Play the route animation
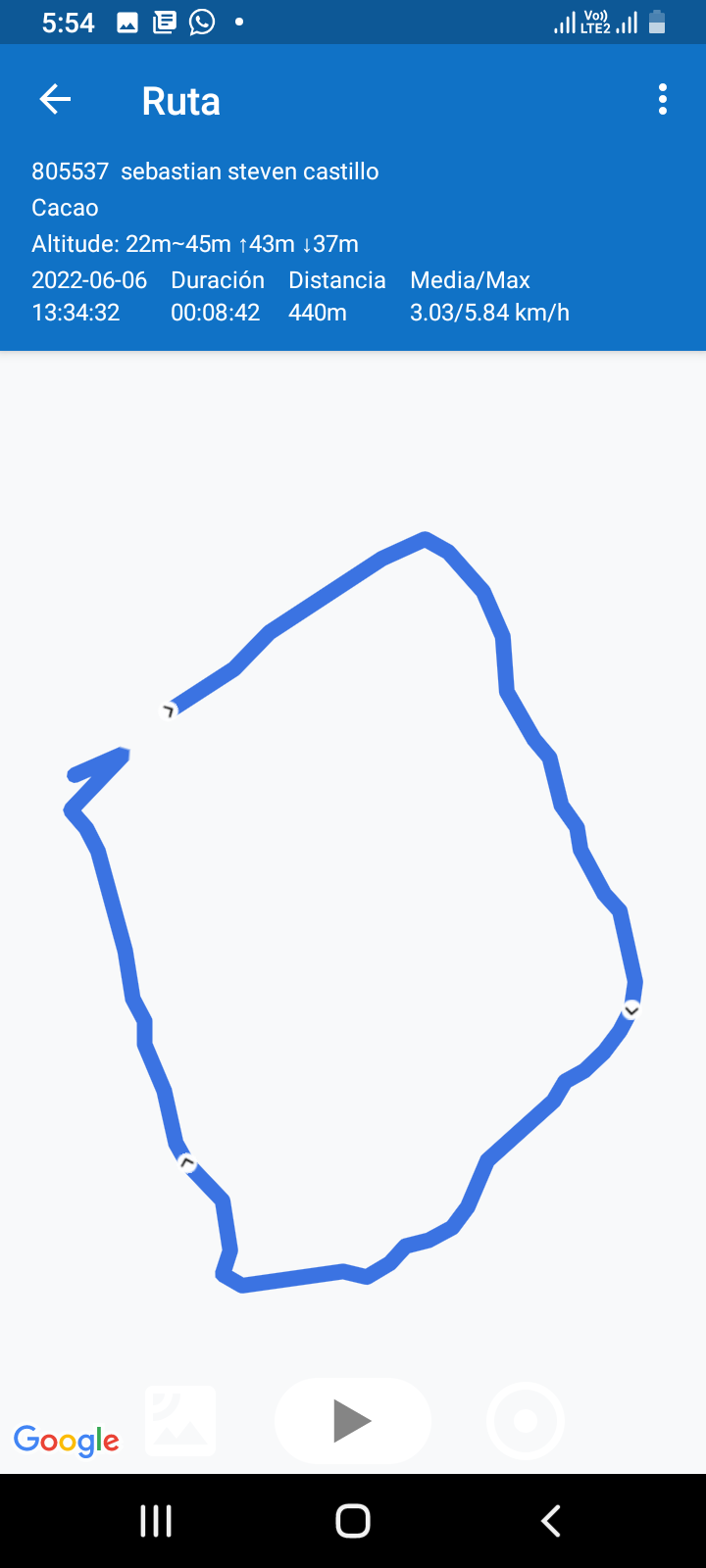 (352, 1421)
